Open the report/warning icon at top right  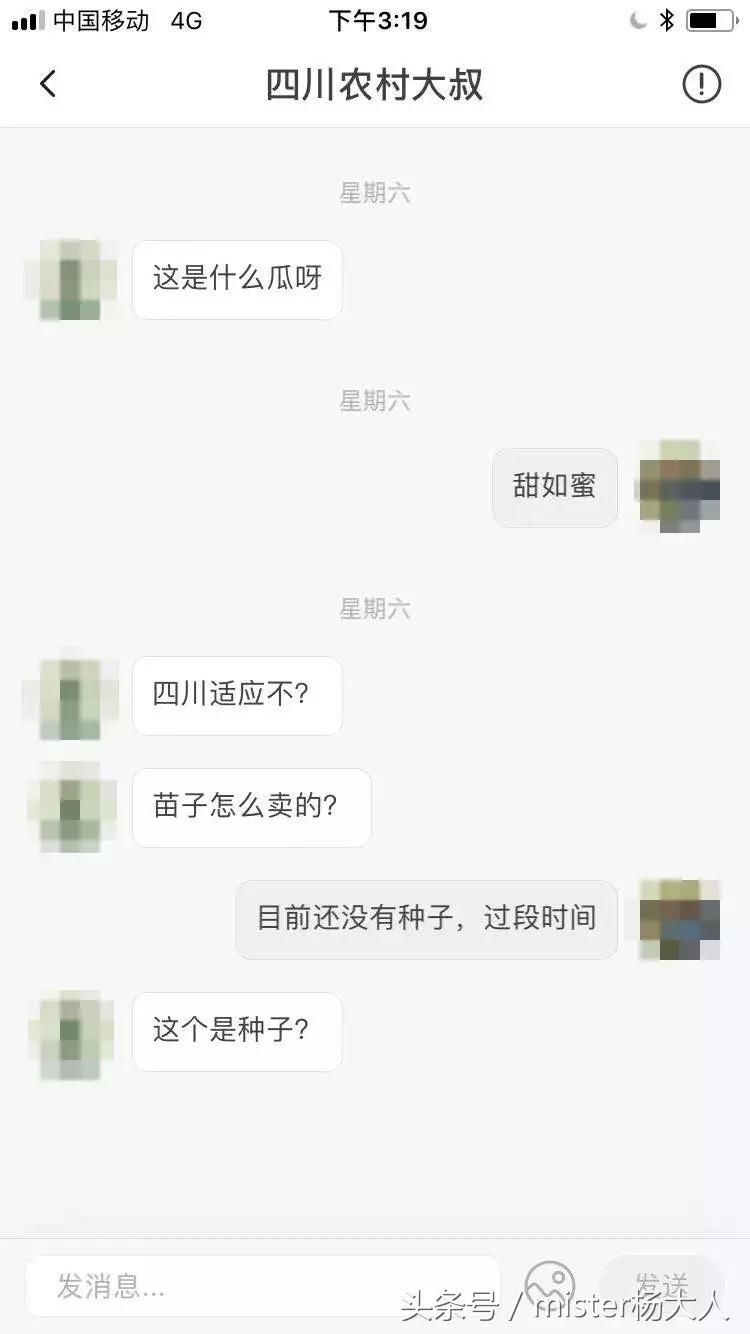pos(702,84)
